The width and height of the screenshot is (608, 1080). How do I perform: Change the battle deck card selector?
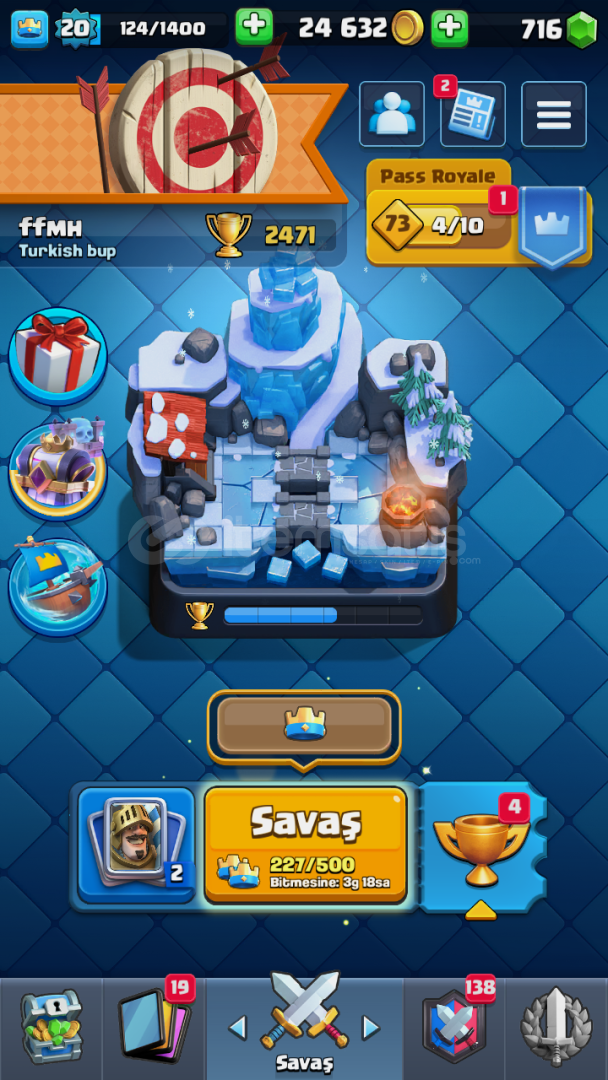[x=136, y=845]
